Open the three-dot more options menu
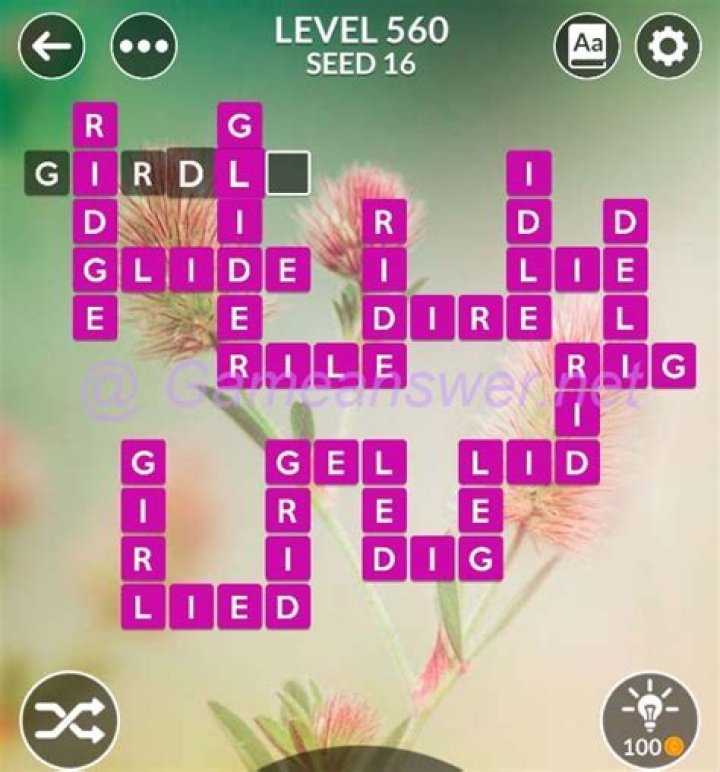 (144, 45)
